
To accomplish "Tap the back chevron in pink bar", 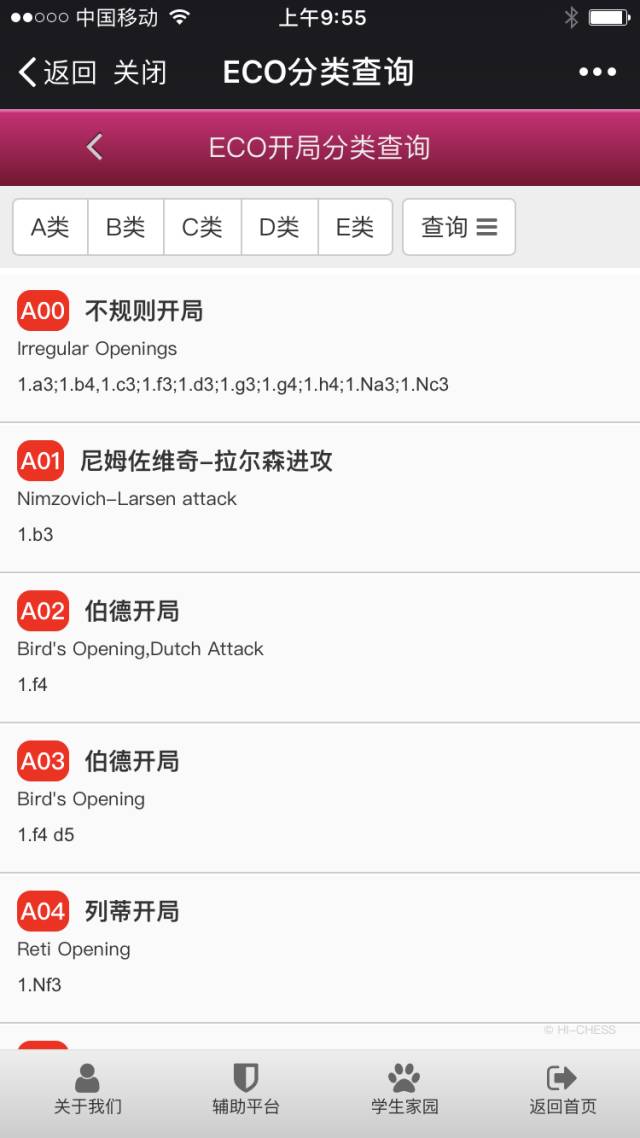I will [x=95, y=148].
